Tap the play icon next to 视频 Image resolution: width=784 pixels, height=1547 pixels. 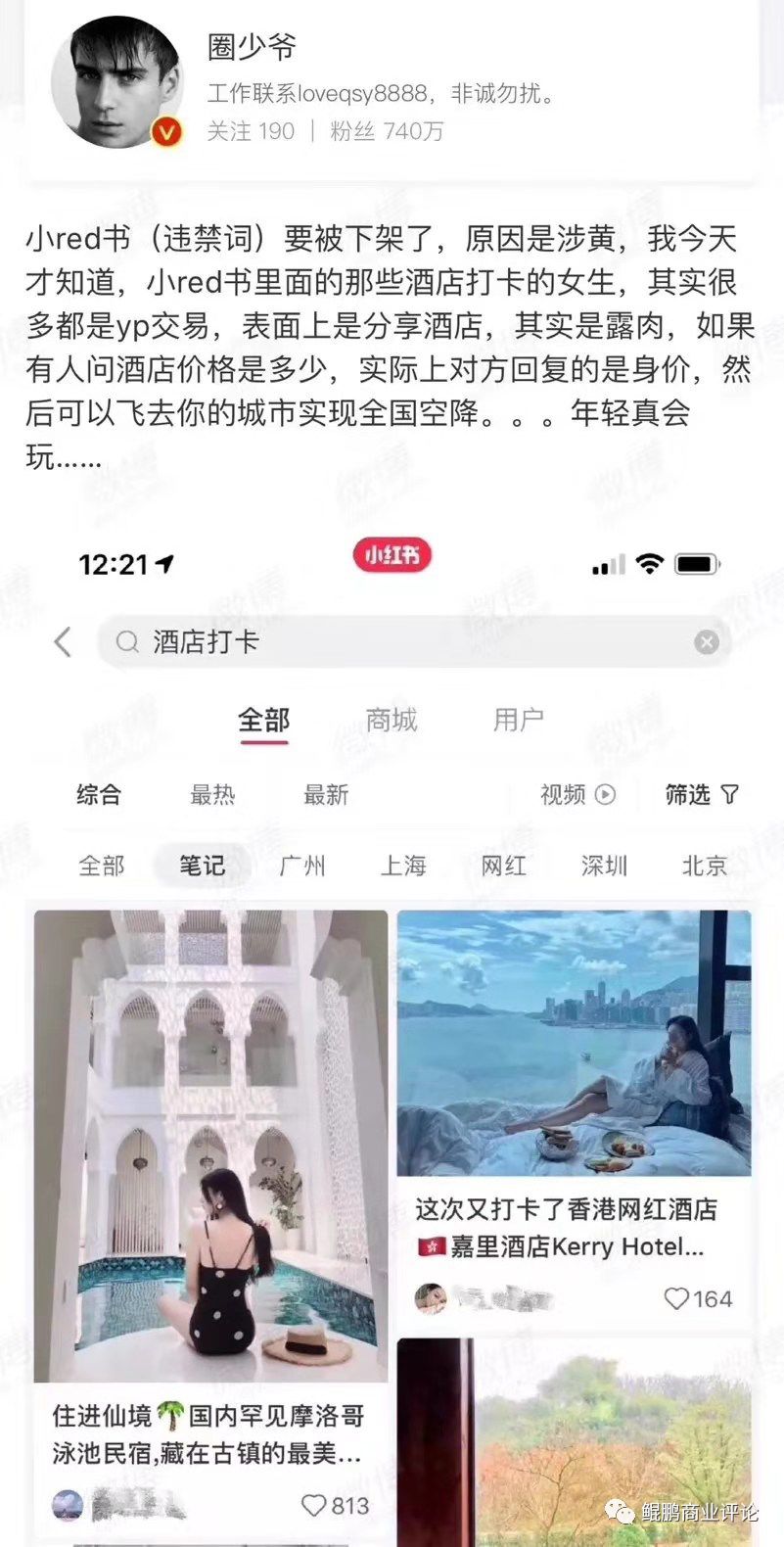pos(604,795)
